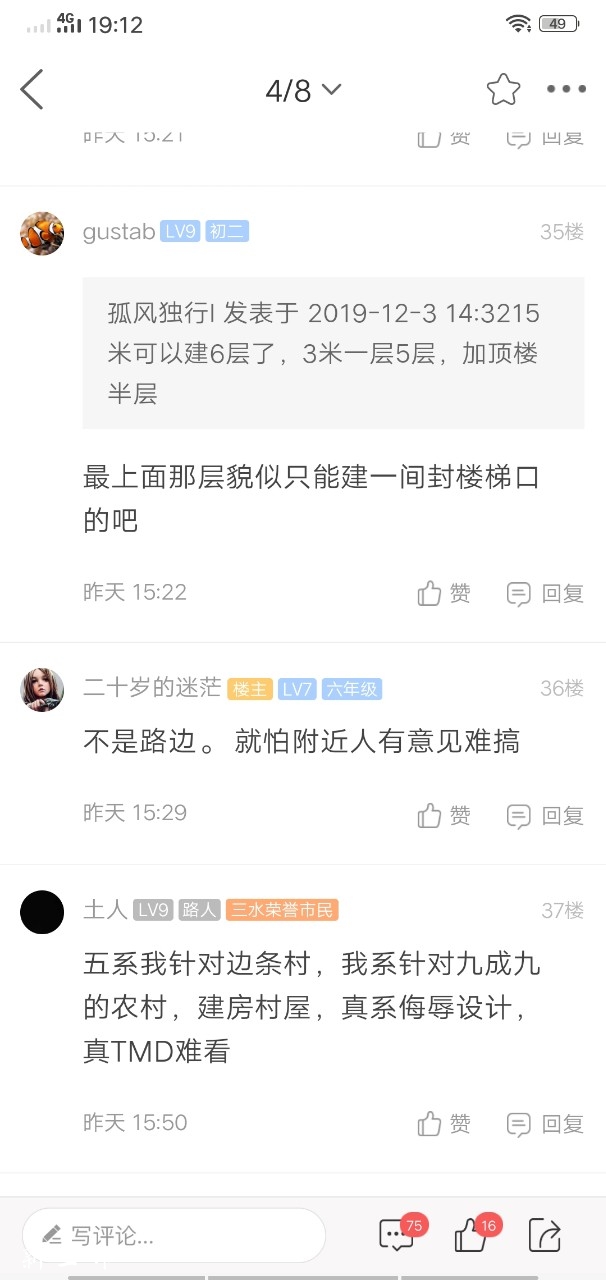Image resolution: width=606 pixels, height=1280 pixels.
Task: Tap the 写评论 comment input field
Action: pos(174,1236)
